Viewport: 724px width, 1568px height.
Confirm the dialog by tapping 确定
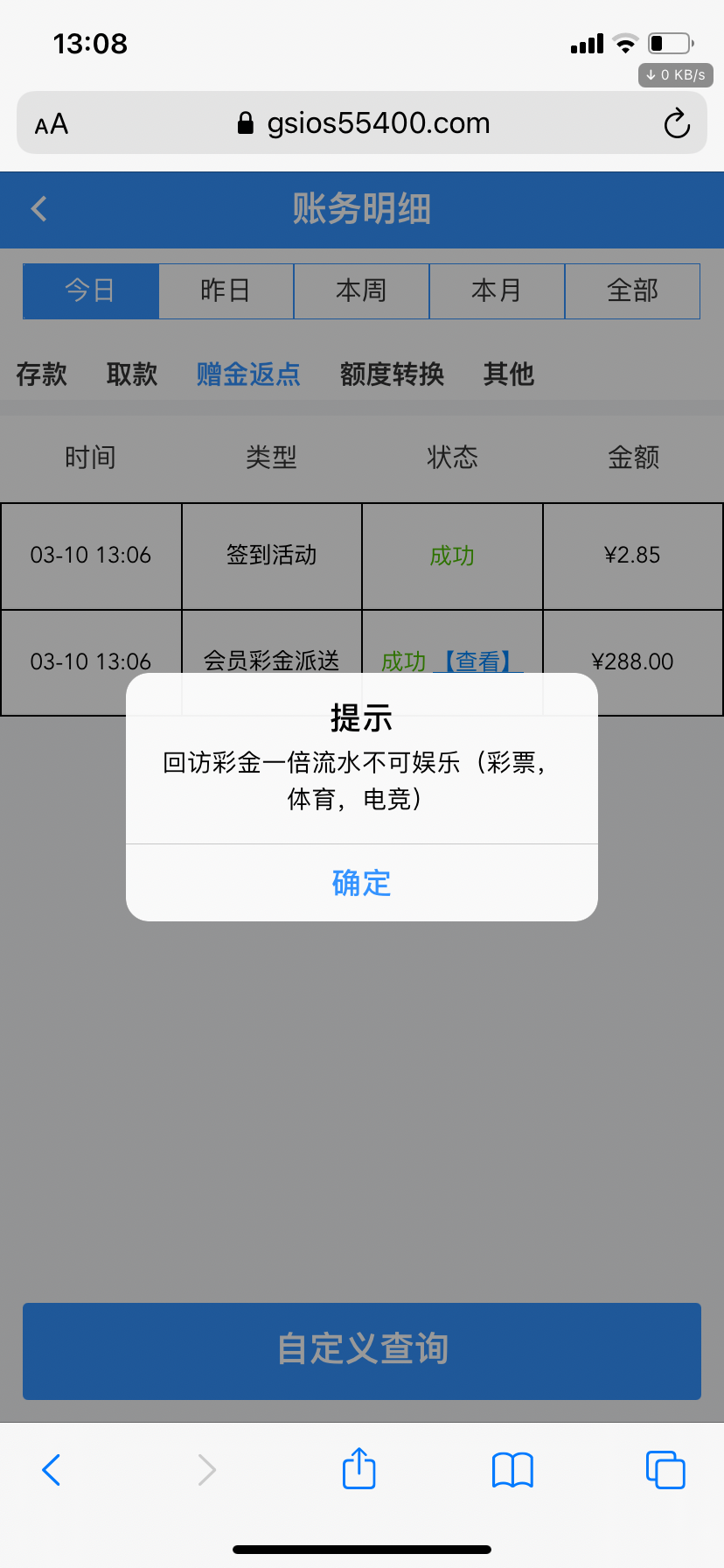(x=361, y=883)
